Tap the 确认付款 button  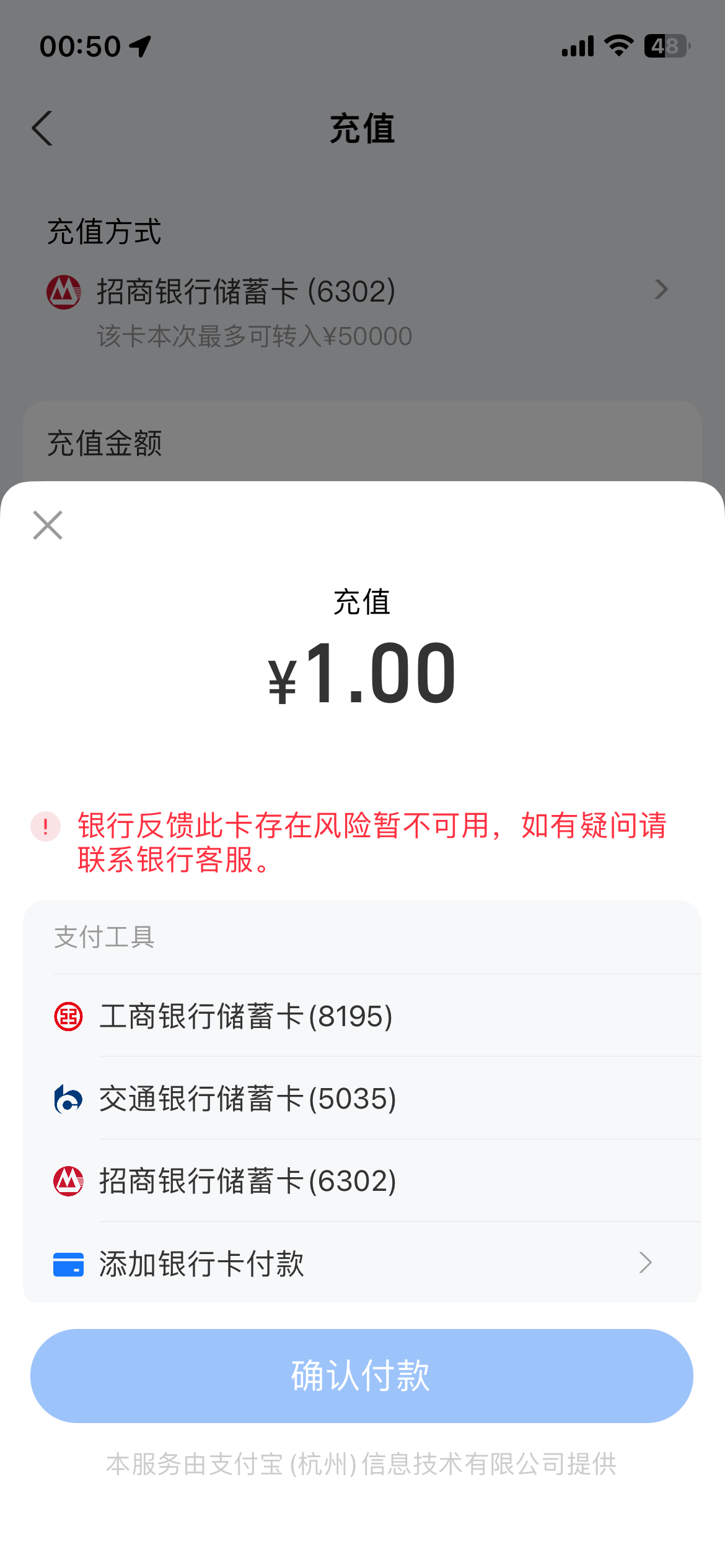(x=362, y=1375)
